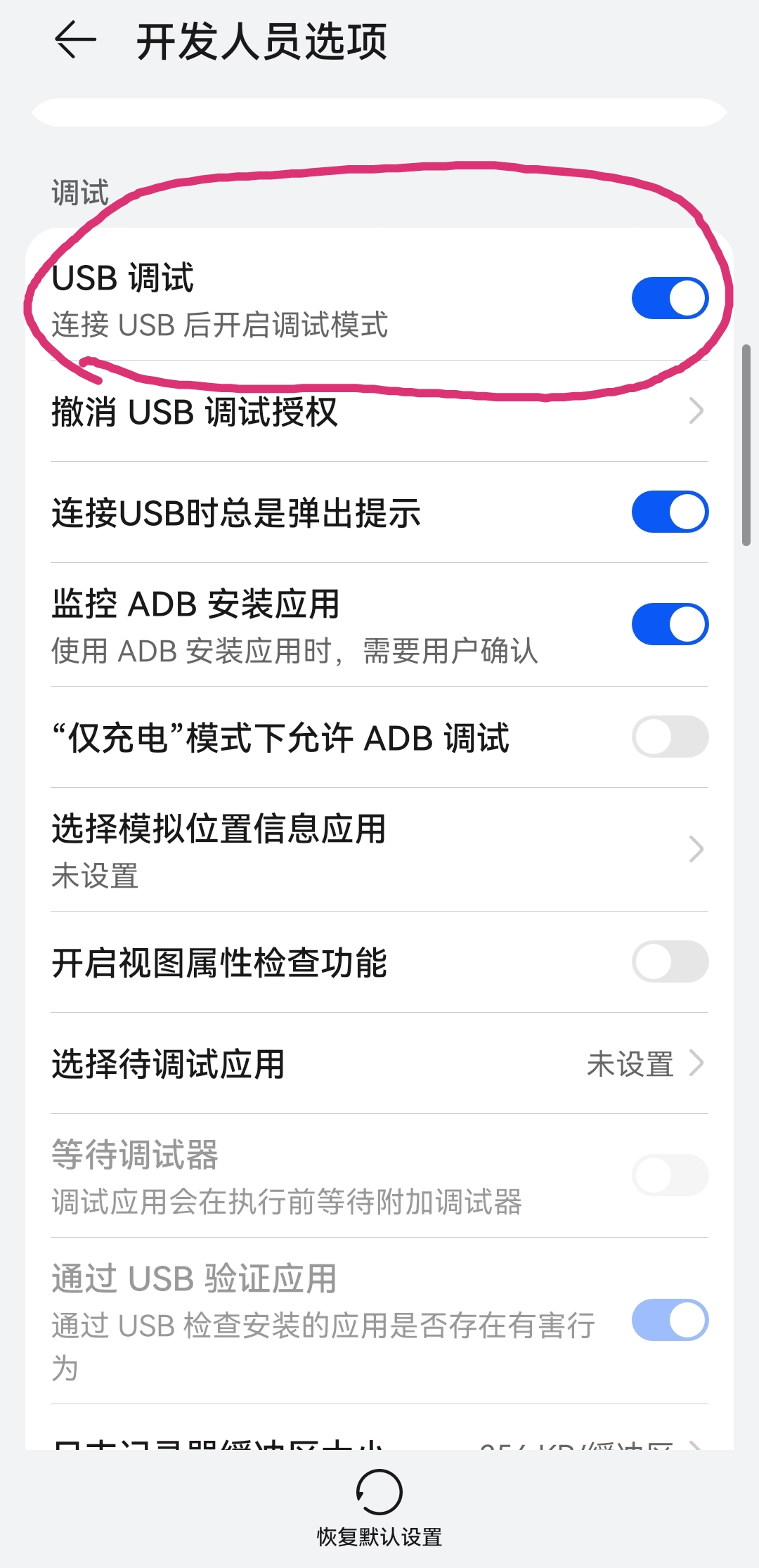
Task: Open 选择待调试应用 setting
Action: click(379, 1063)
